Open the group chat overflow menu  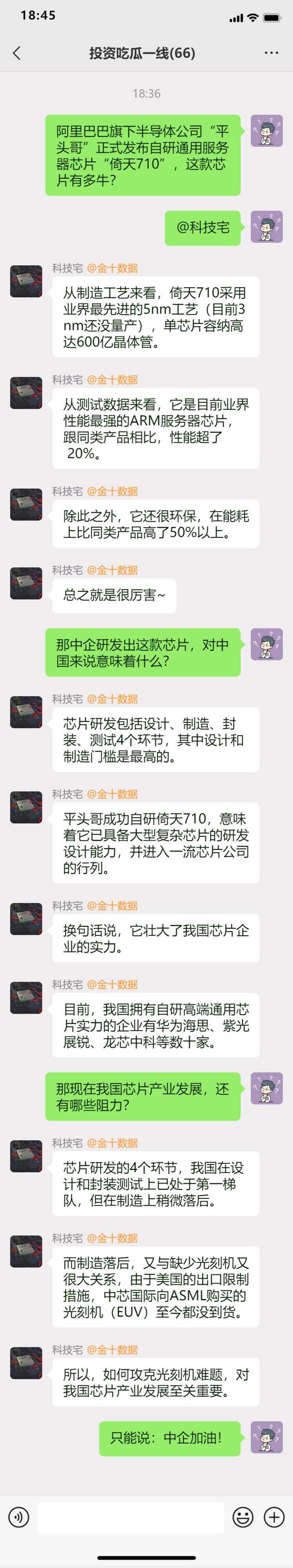click(x=271, y=53)
